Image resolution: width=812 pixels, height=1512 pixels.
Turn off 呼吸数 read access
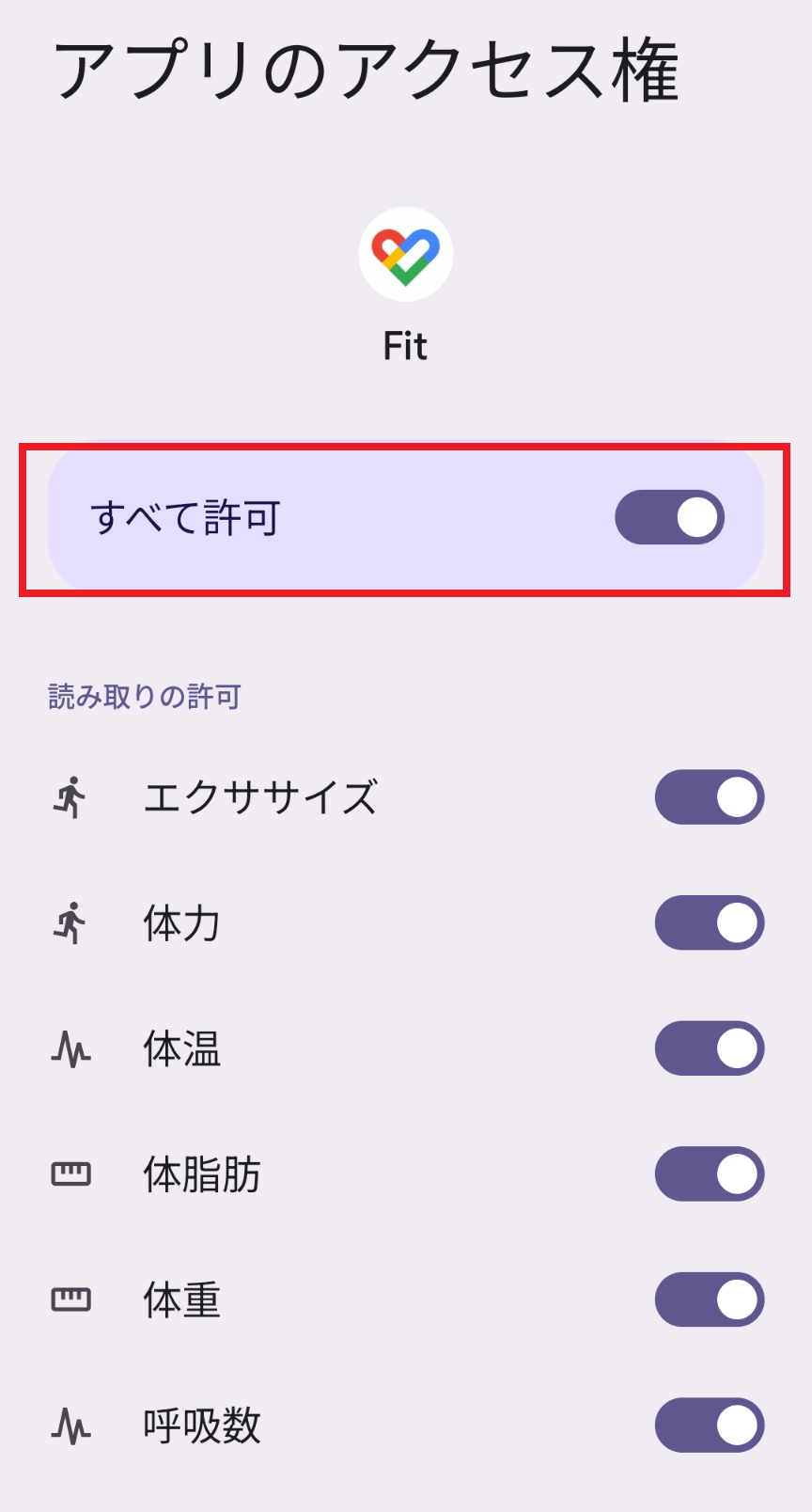[x=709, y=1425]
